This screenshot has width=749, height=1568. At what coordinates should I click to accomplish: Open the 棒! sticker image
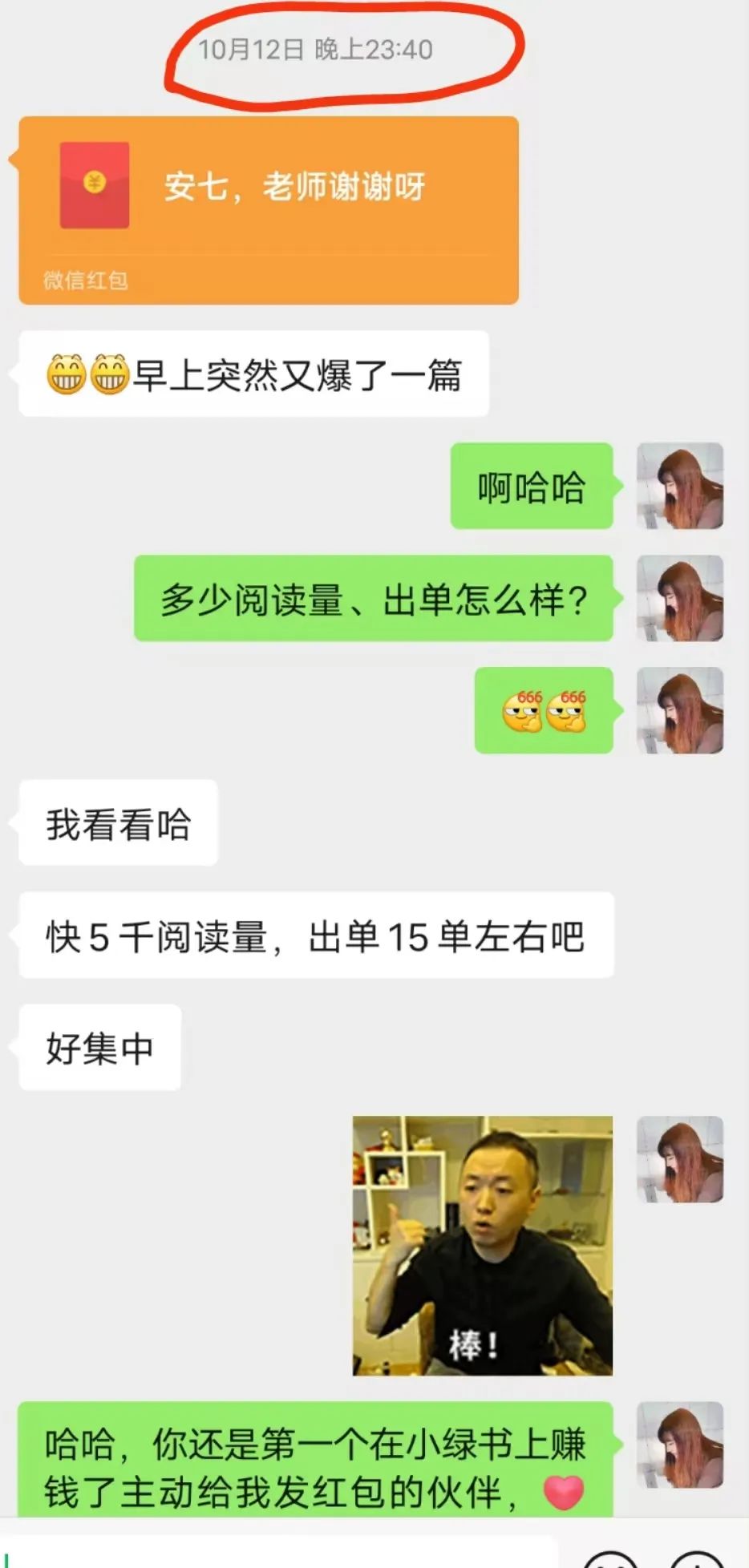(482, 1245)
